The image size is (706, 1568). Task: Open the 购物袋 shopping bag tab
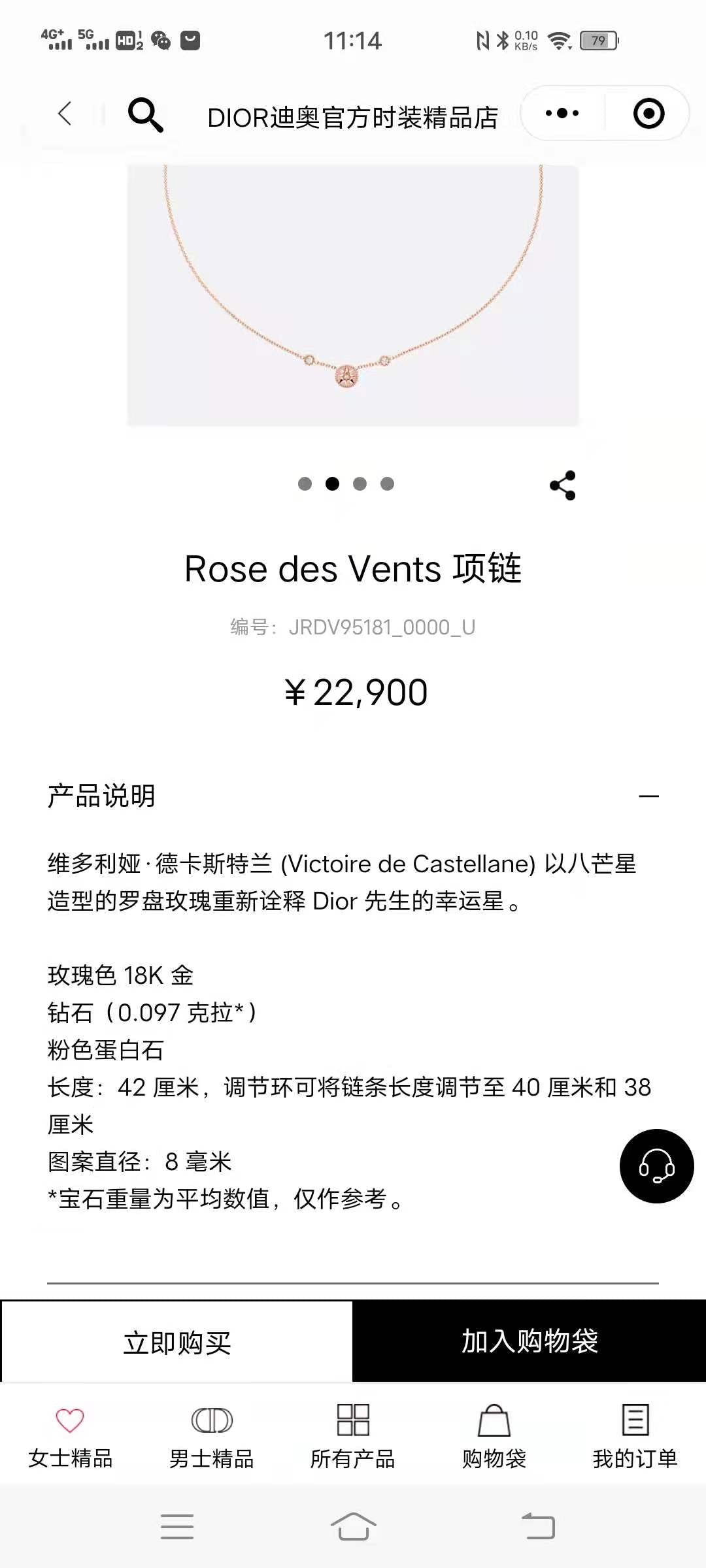tap(494, 1434)
